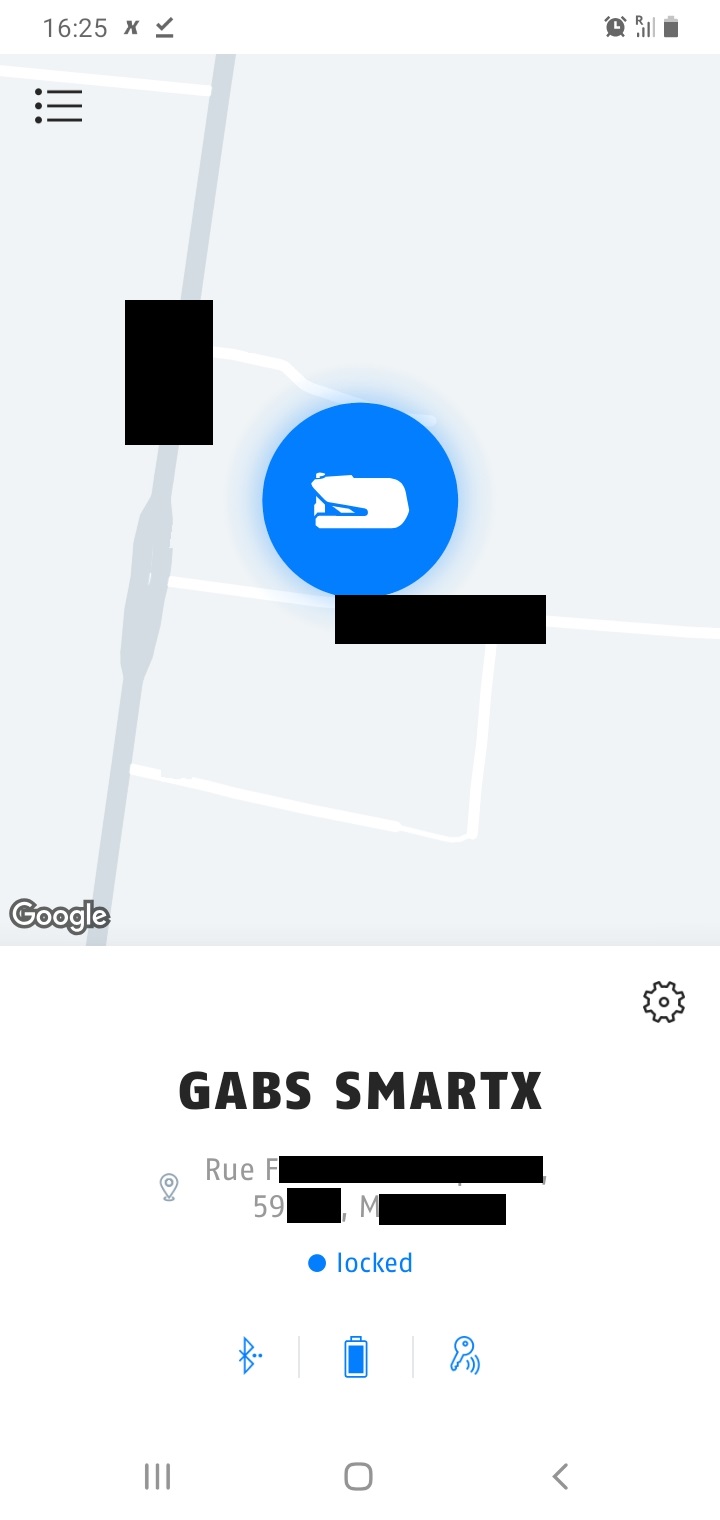Go back with system back button
720x1520 pixels.
coord(560,1476)
